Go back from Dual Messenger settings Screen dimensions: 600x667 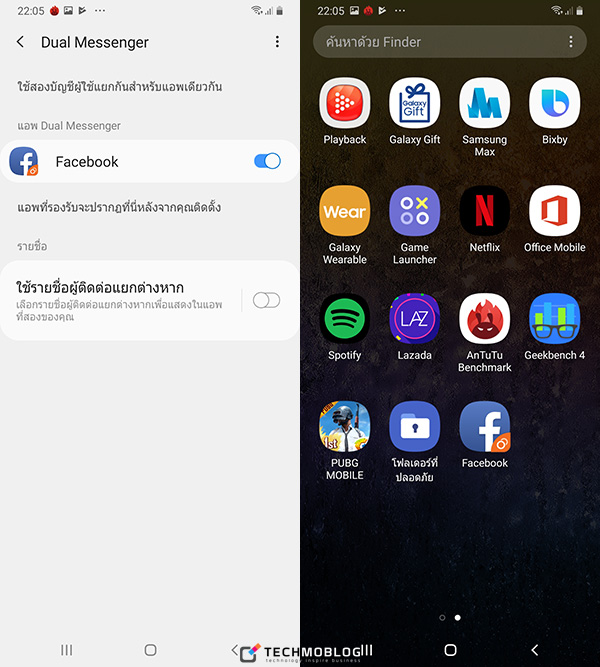(x=21, y=42)
